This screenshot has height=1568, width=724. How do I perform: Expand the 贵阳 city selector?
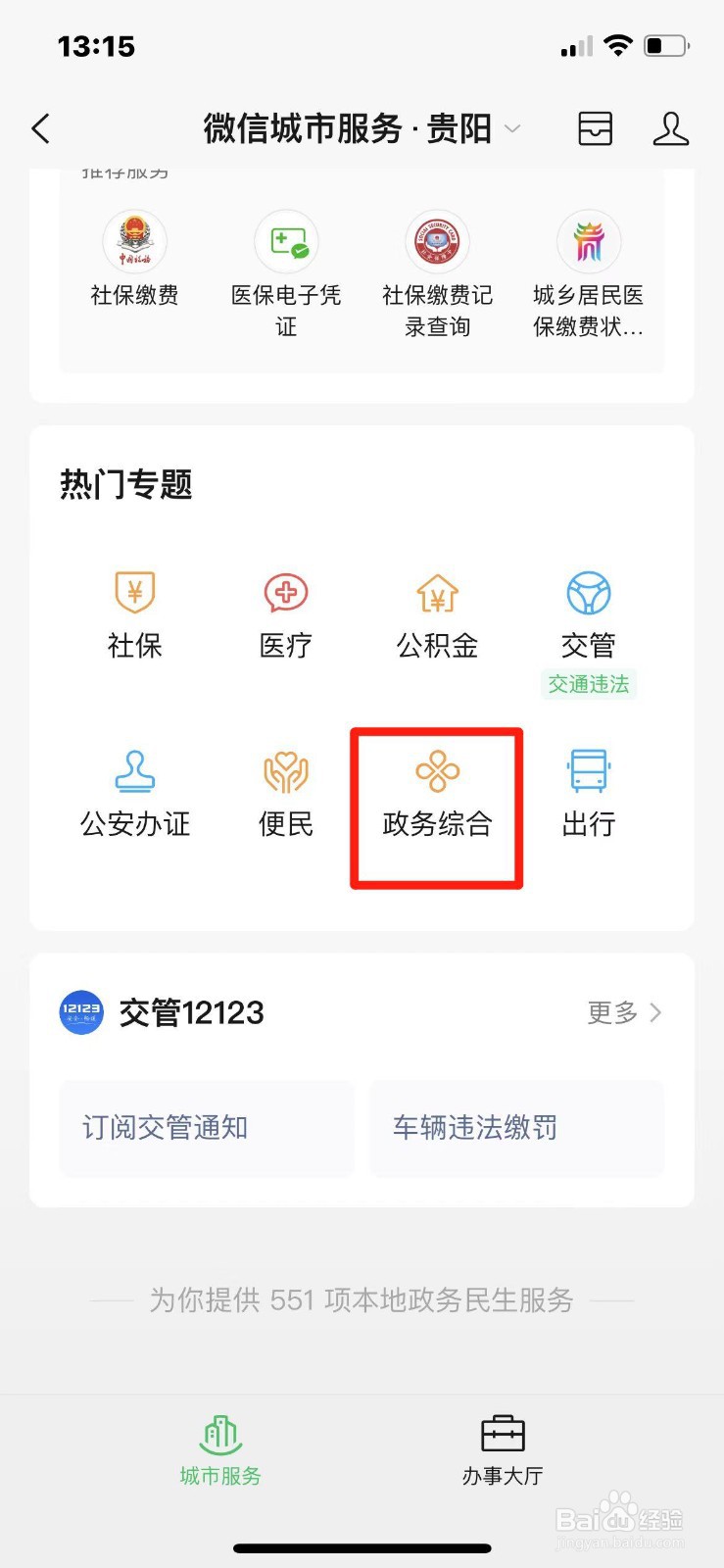pyautogui.click(x=511, y=128)
